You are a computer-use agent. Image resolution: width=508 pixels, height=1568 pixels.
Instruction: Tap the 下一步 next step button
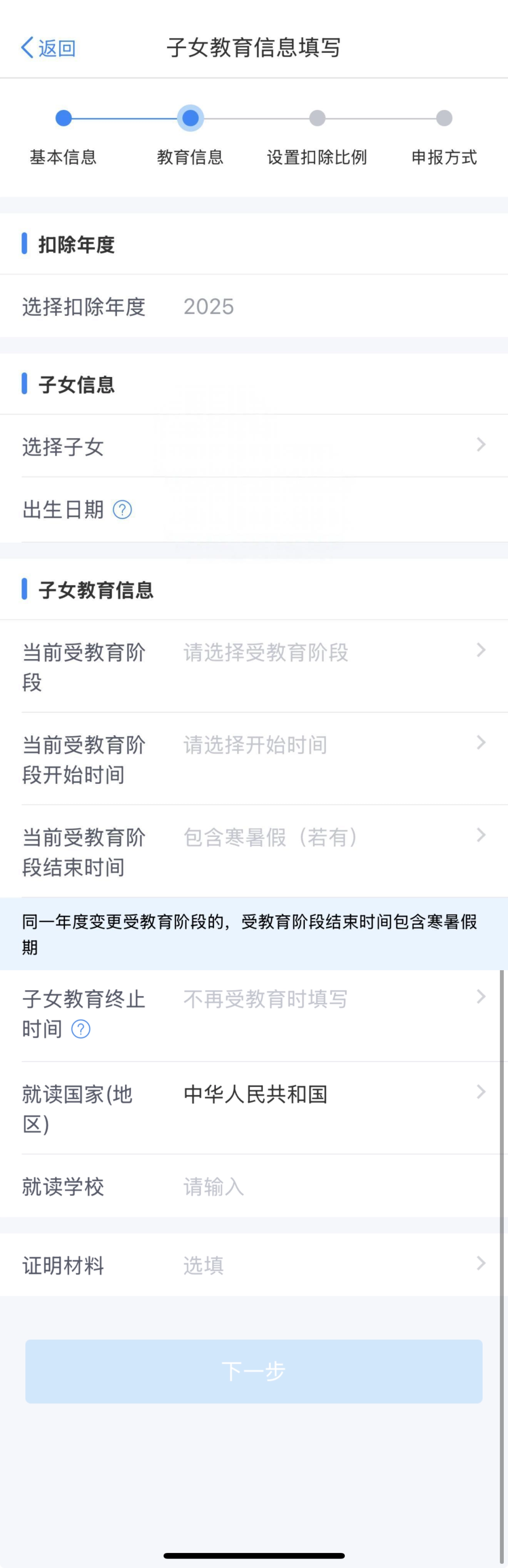[254, 1371]
